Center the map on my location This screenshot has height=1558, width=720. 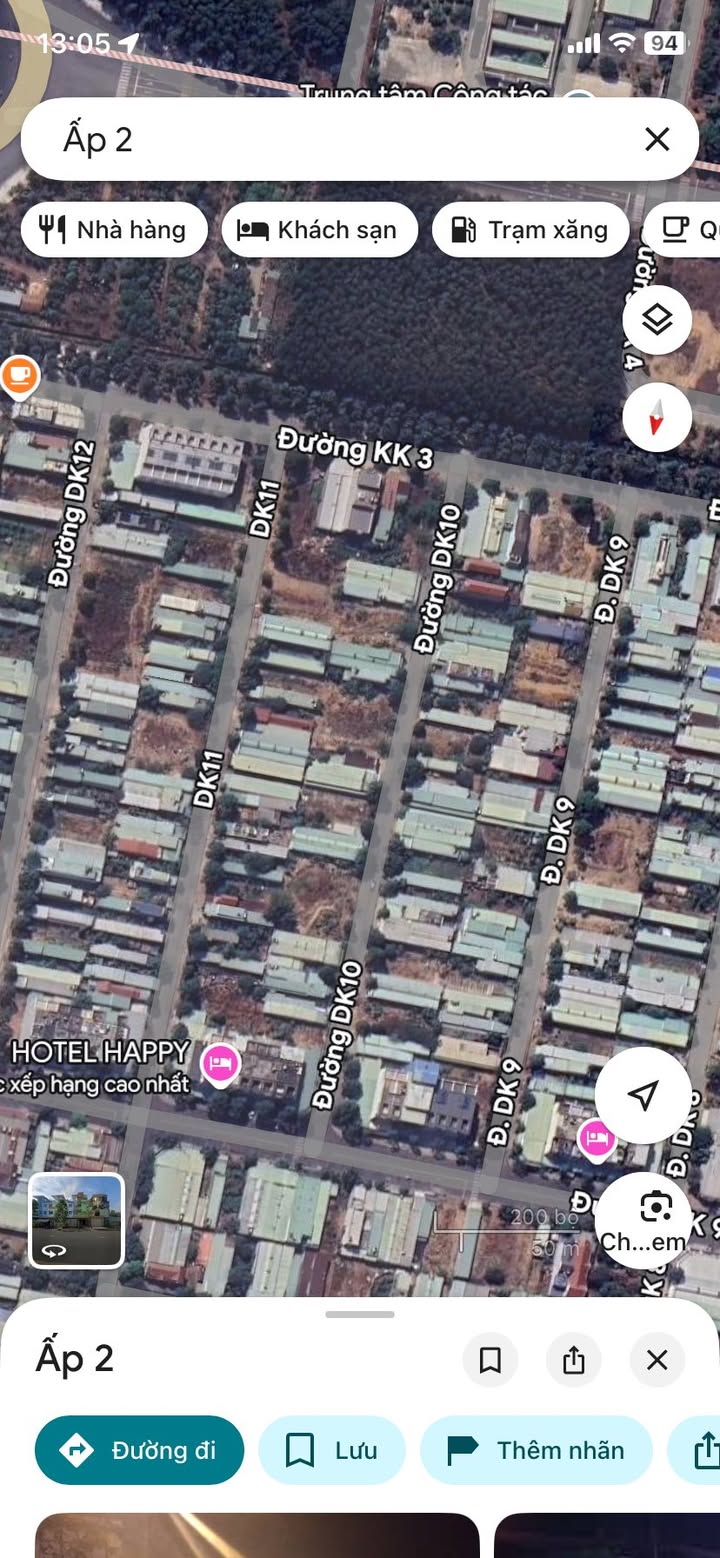pyautogui.click(x=643, y=1095)
